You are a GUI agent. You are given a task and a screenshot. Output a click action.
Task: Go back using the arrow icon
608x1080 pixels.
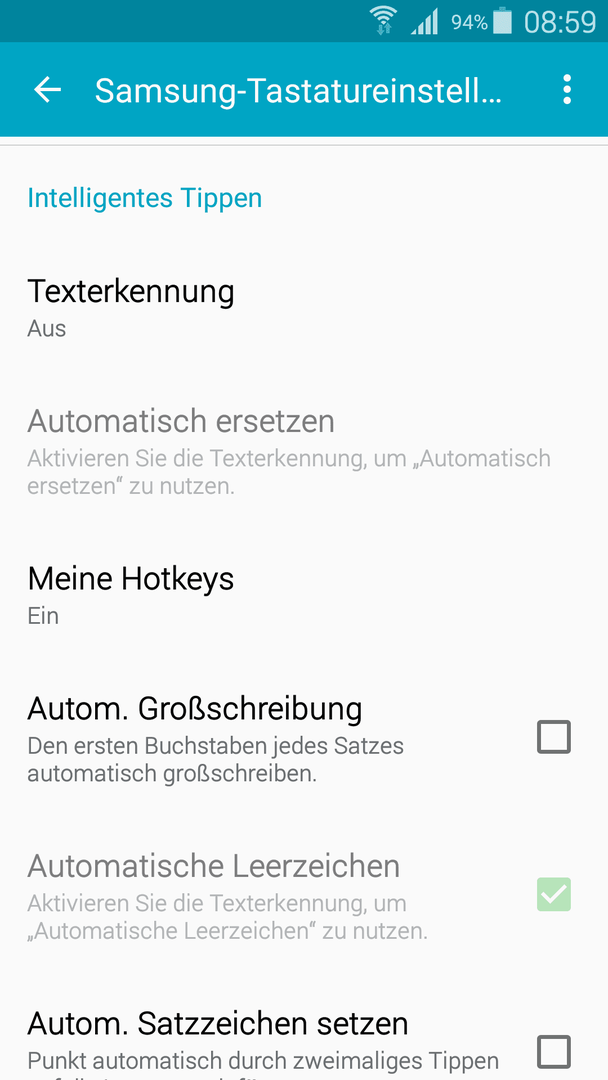48,90
